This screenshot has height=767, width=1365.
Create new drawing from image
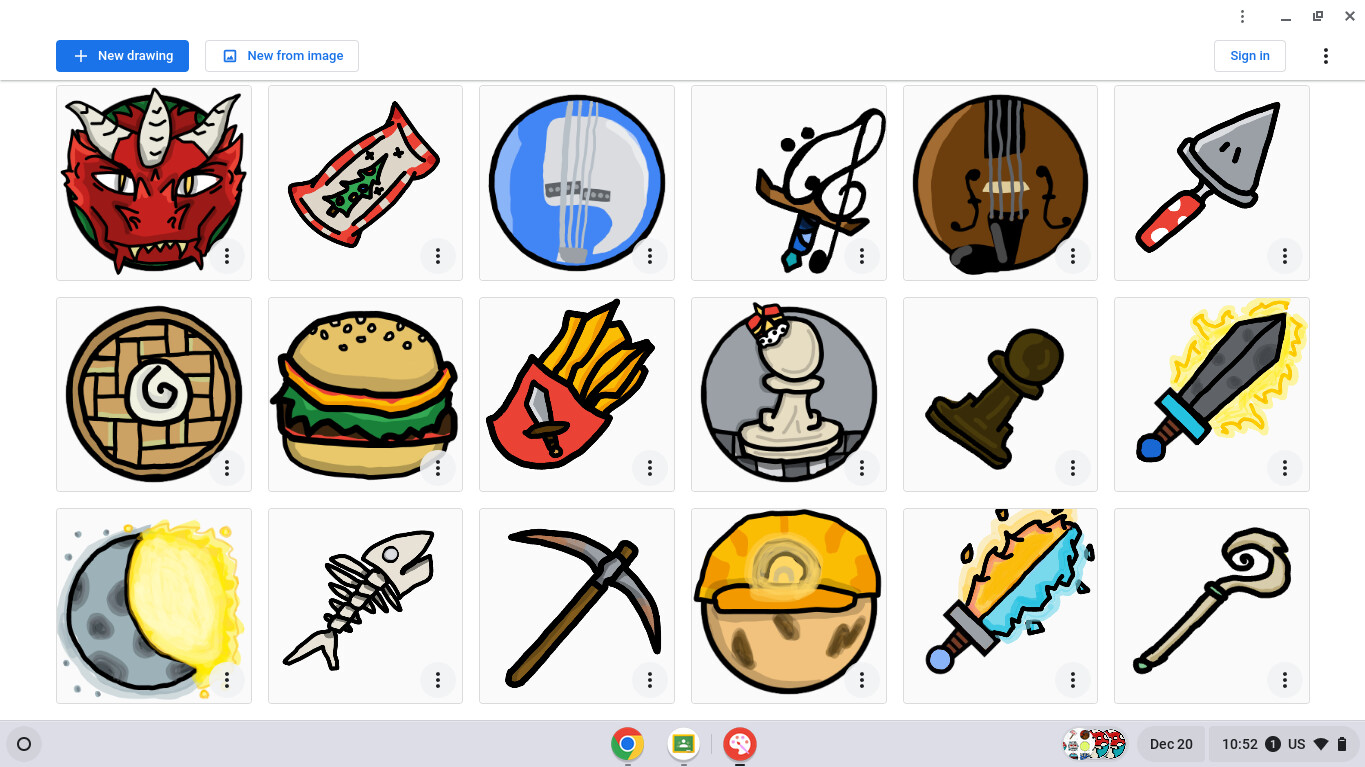pos(282,56)
